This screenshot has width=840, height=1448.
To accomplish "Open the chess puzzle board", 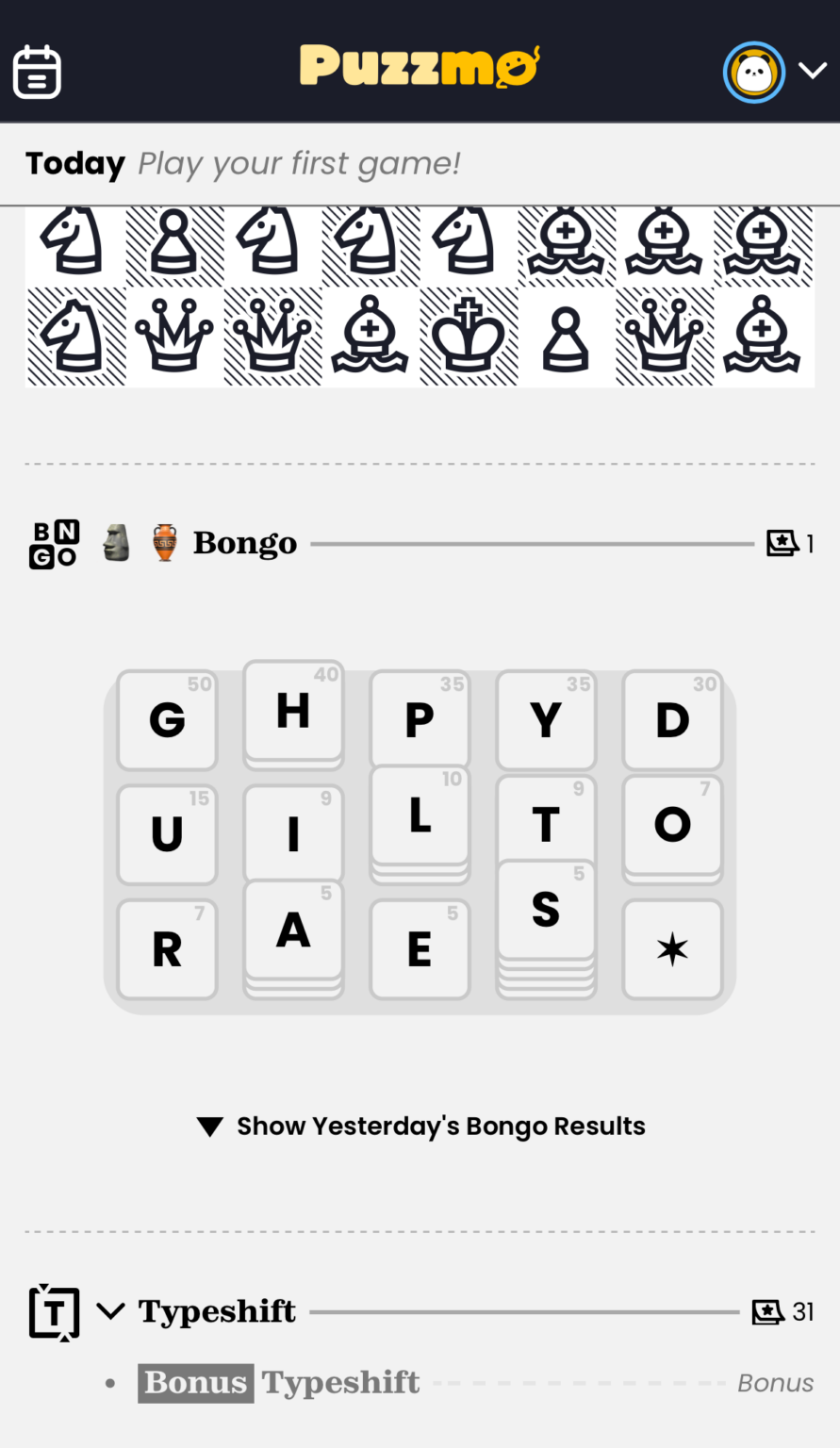I will point(420,297).
